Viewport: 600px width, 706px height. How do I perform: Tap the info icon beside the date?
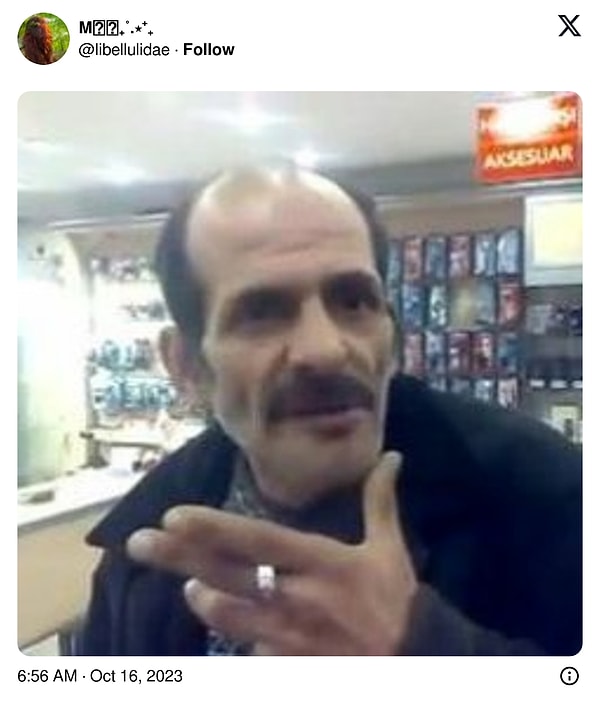tap(569, 676)
